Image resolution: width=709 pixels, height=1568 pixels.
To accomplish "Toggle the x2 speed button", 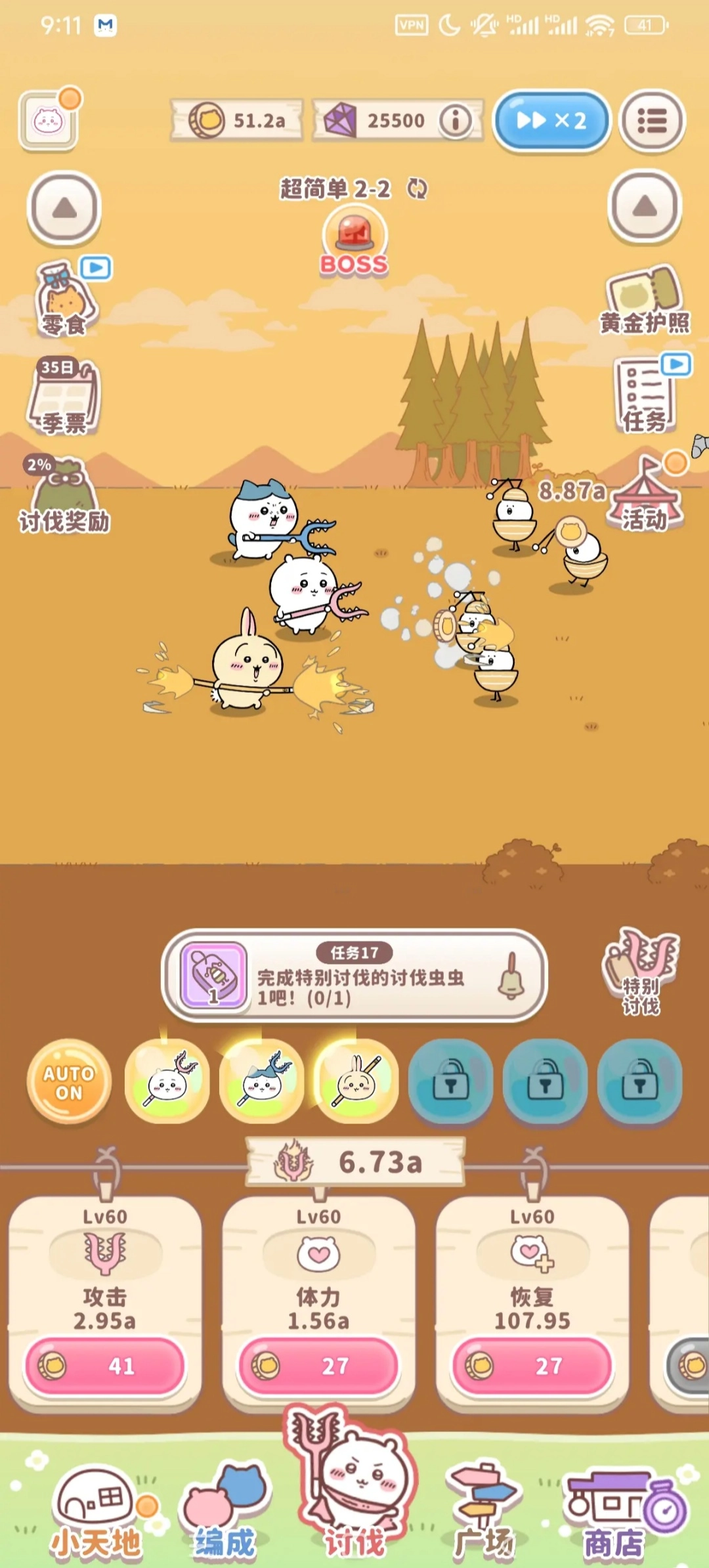I will (x=551, y=121).
